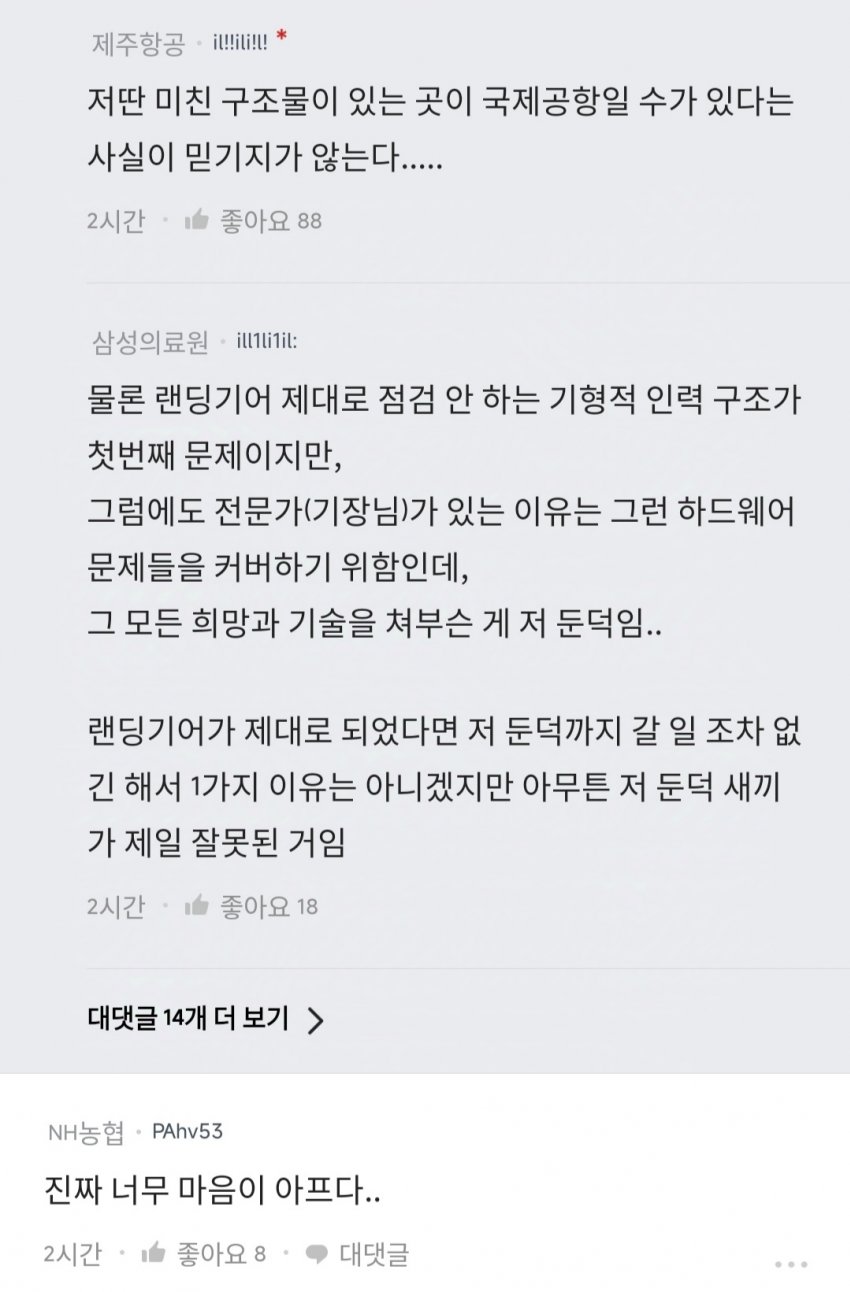Like the 제주항공 comment with 88 likes
The height and width of the screenshot is (1292, 850).
point(196,220)
